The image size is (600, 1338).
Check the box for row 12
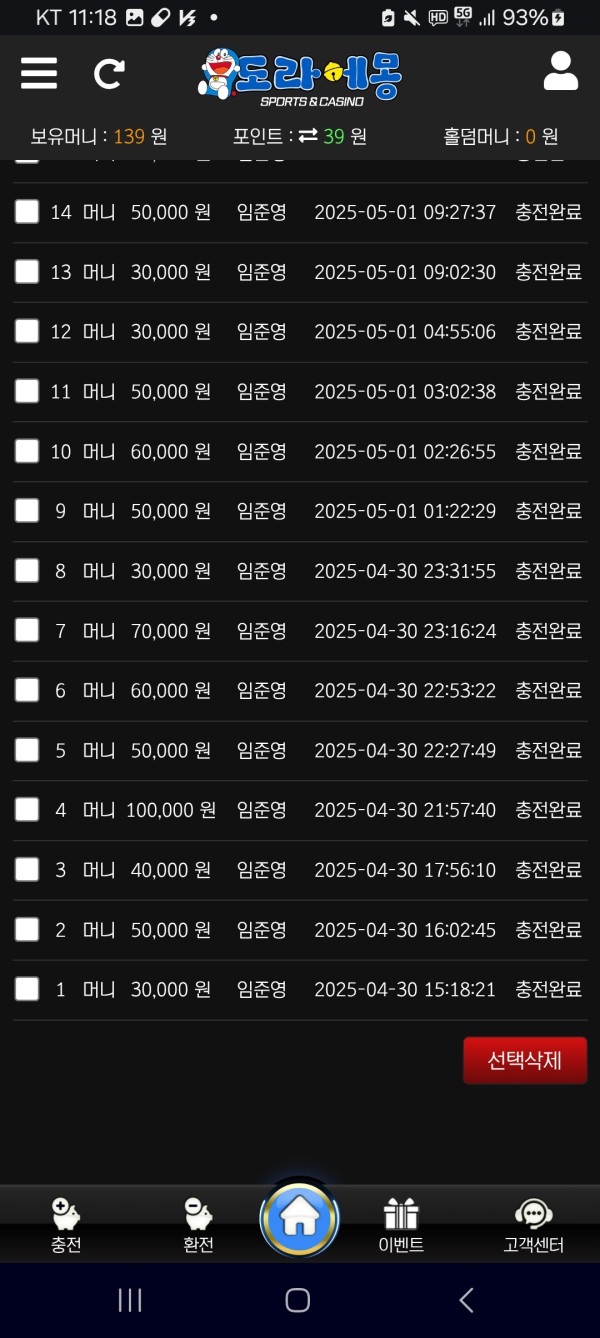[x=27, y=331]
